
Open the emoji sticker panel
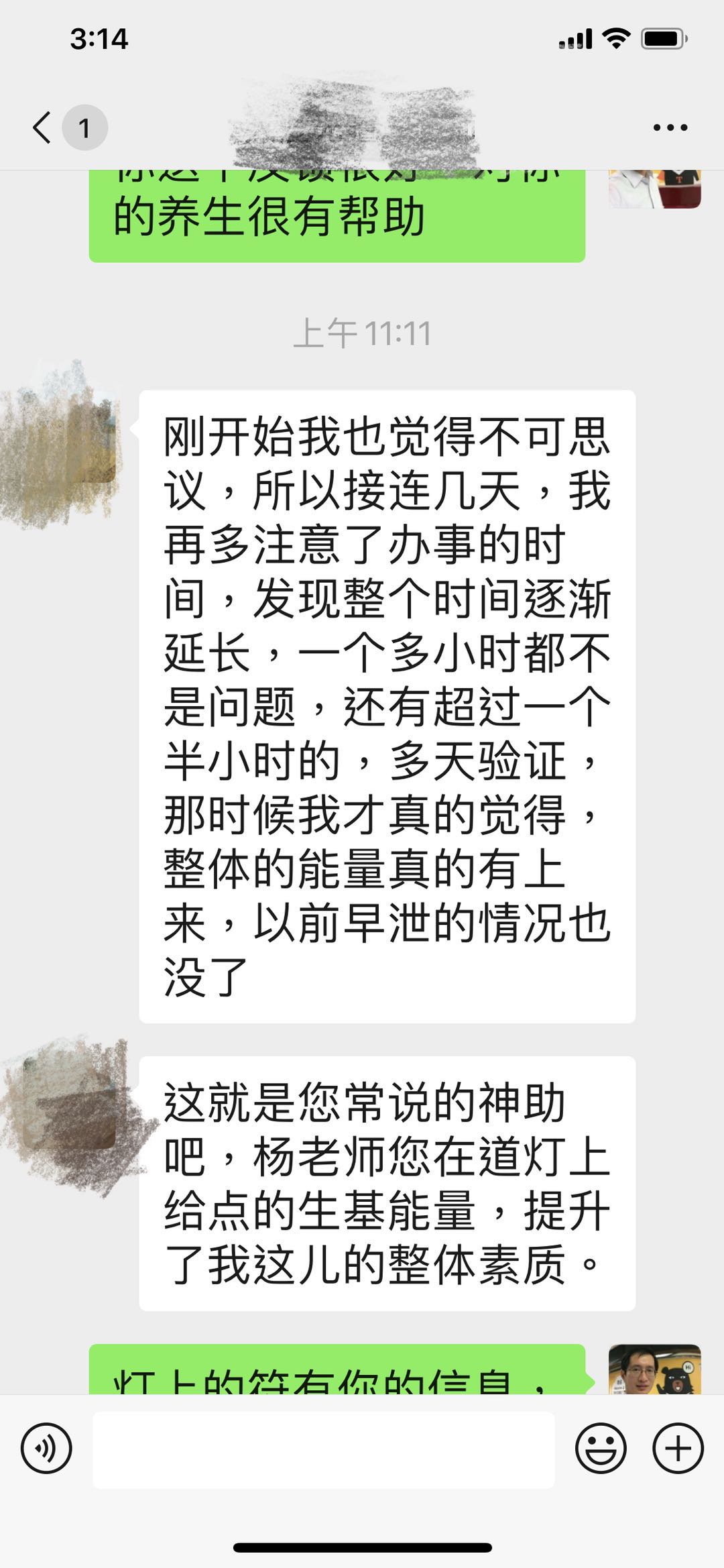tap(600, 1448)
